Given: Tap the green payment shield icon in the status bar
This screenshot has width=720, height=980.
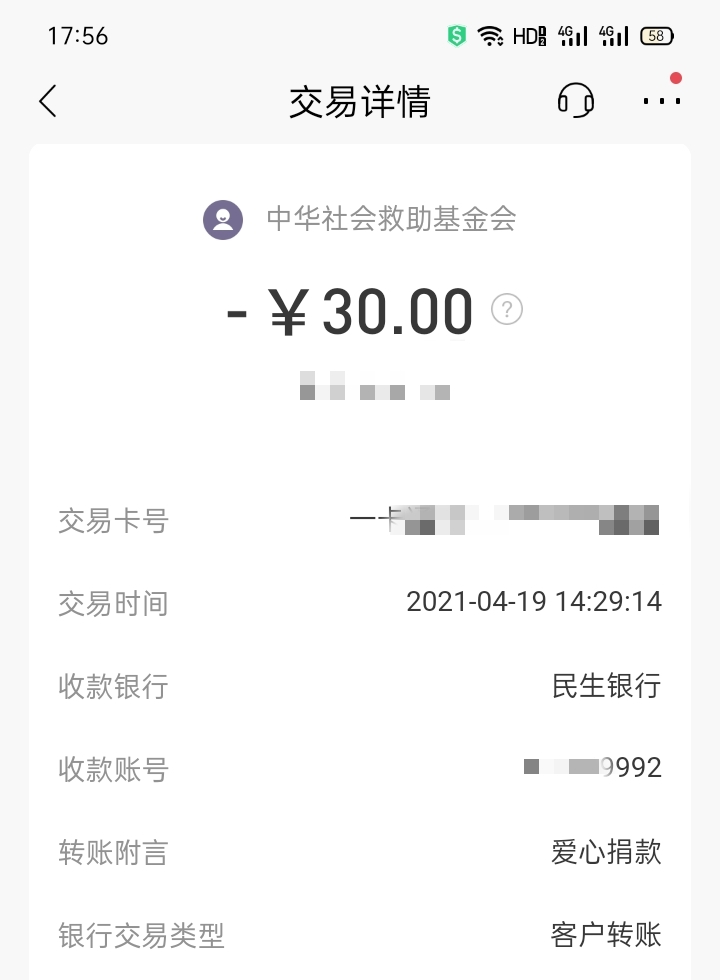Looking at the screenshot, I should pyautogui.click(x=458, y=34).
